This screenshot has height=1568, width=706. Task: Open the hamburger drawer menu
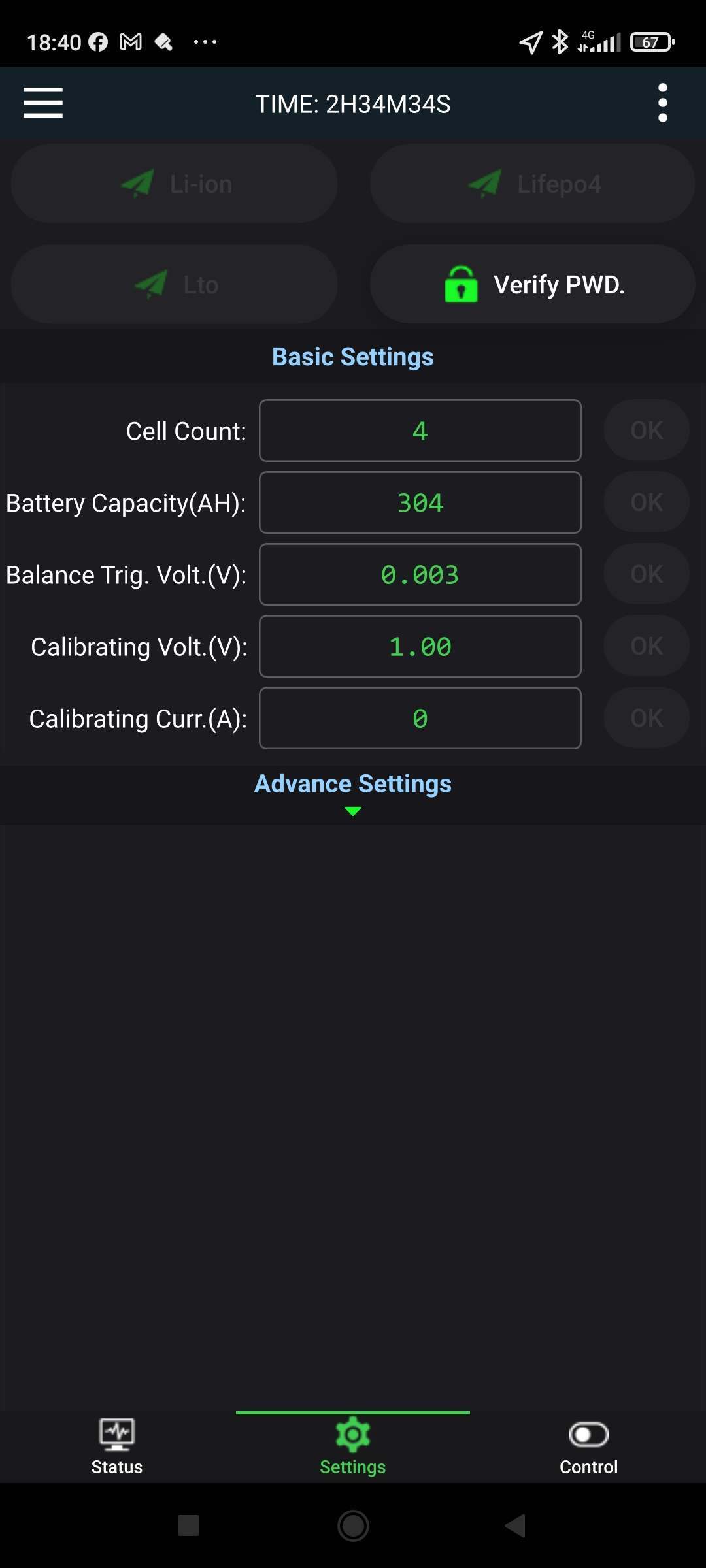(x=43, y=103)
